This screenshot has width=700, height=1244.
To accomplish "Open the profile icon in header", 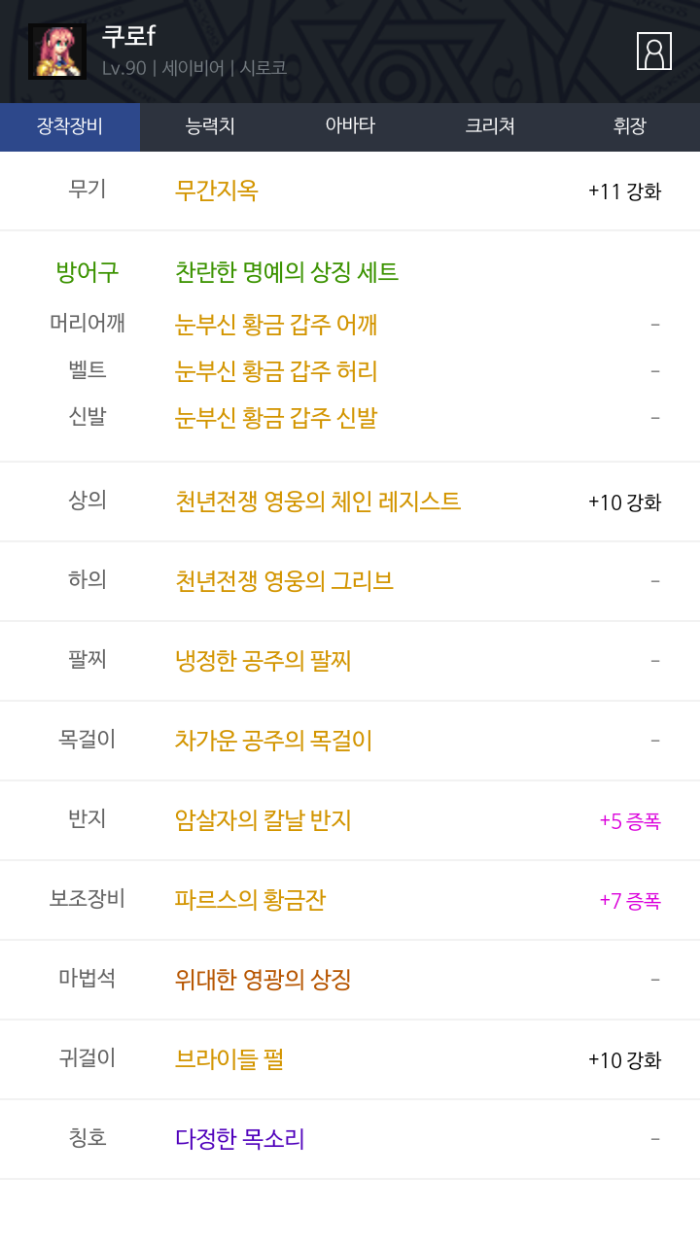I will coord(654,51).
